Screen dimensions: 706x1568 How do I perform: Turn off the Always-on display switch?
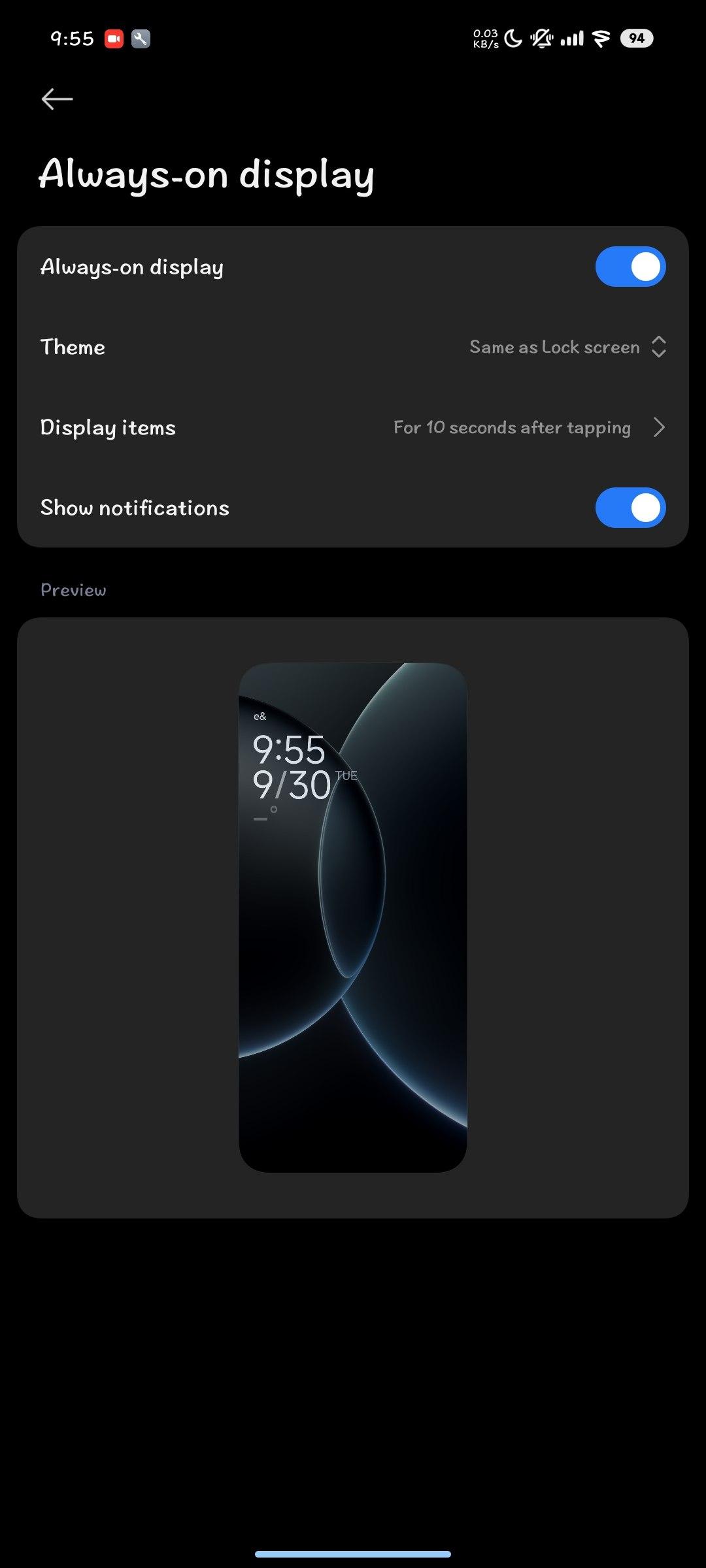(630, 267)
